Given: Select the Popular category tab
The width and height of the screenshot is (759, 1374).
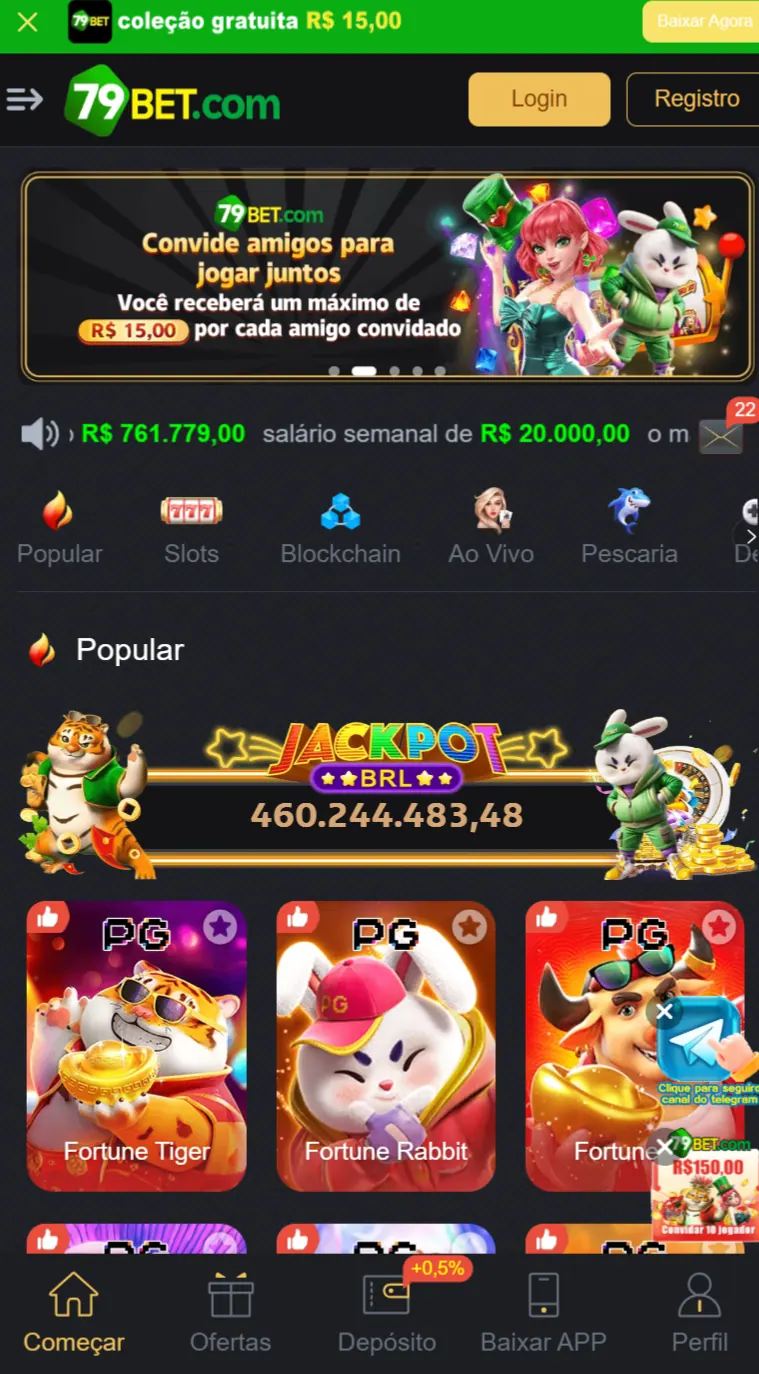Looking at the screenshot, I should (59, 530).
